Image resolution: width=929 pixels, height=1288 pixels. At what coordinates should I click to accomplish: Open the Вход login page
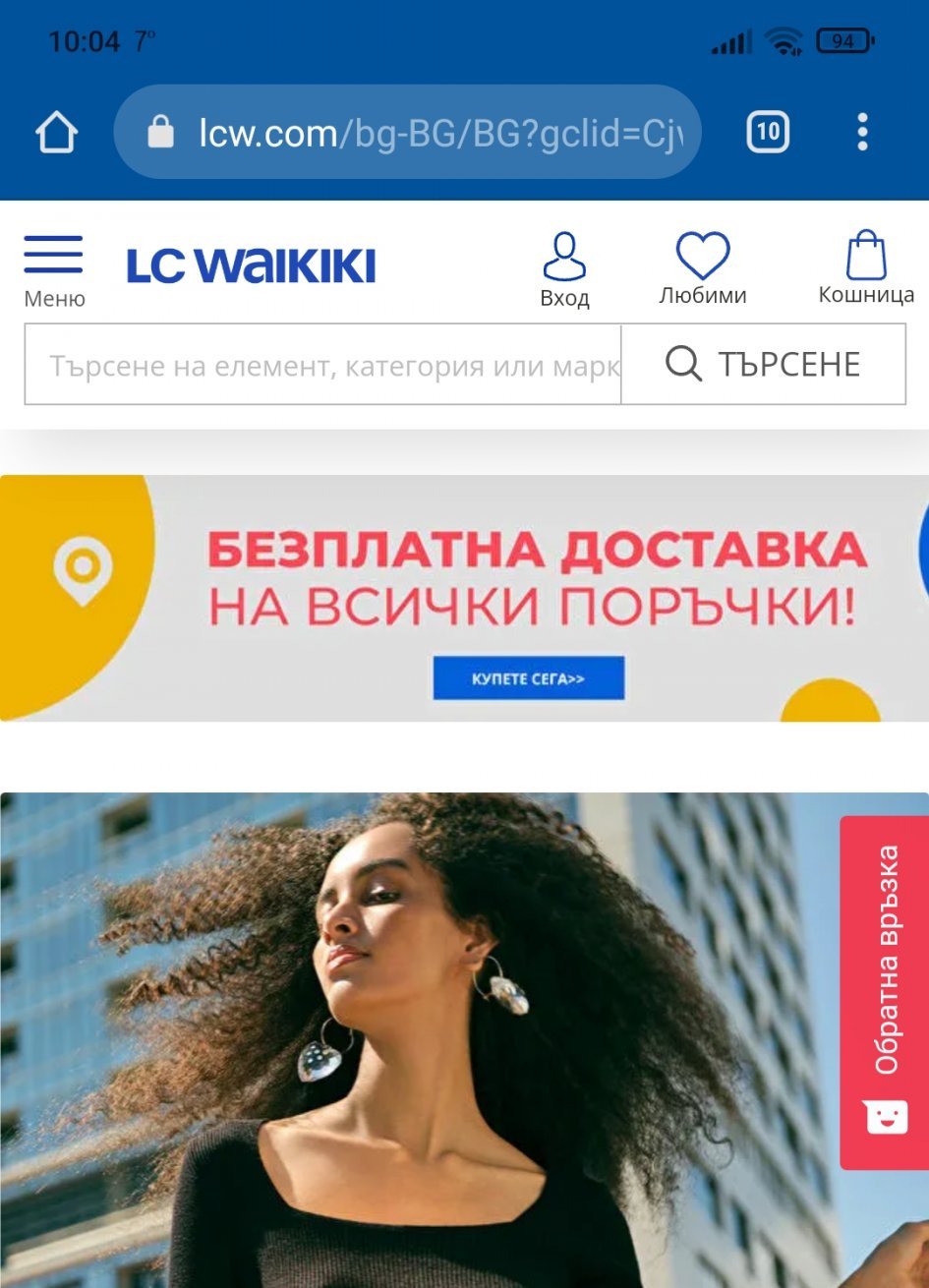click(x=564, y=269)
